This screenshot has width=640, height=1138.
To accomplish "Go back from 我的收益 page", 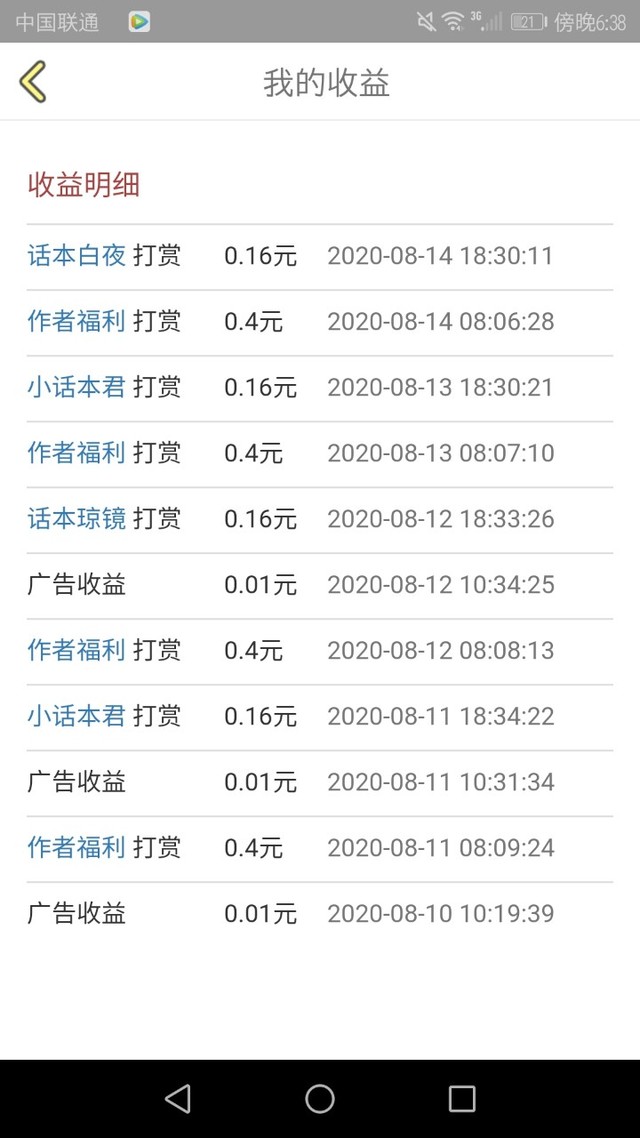I will click(x=33, y=81).
